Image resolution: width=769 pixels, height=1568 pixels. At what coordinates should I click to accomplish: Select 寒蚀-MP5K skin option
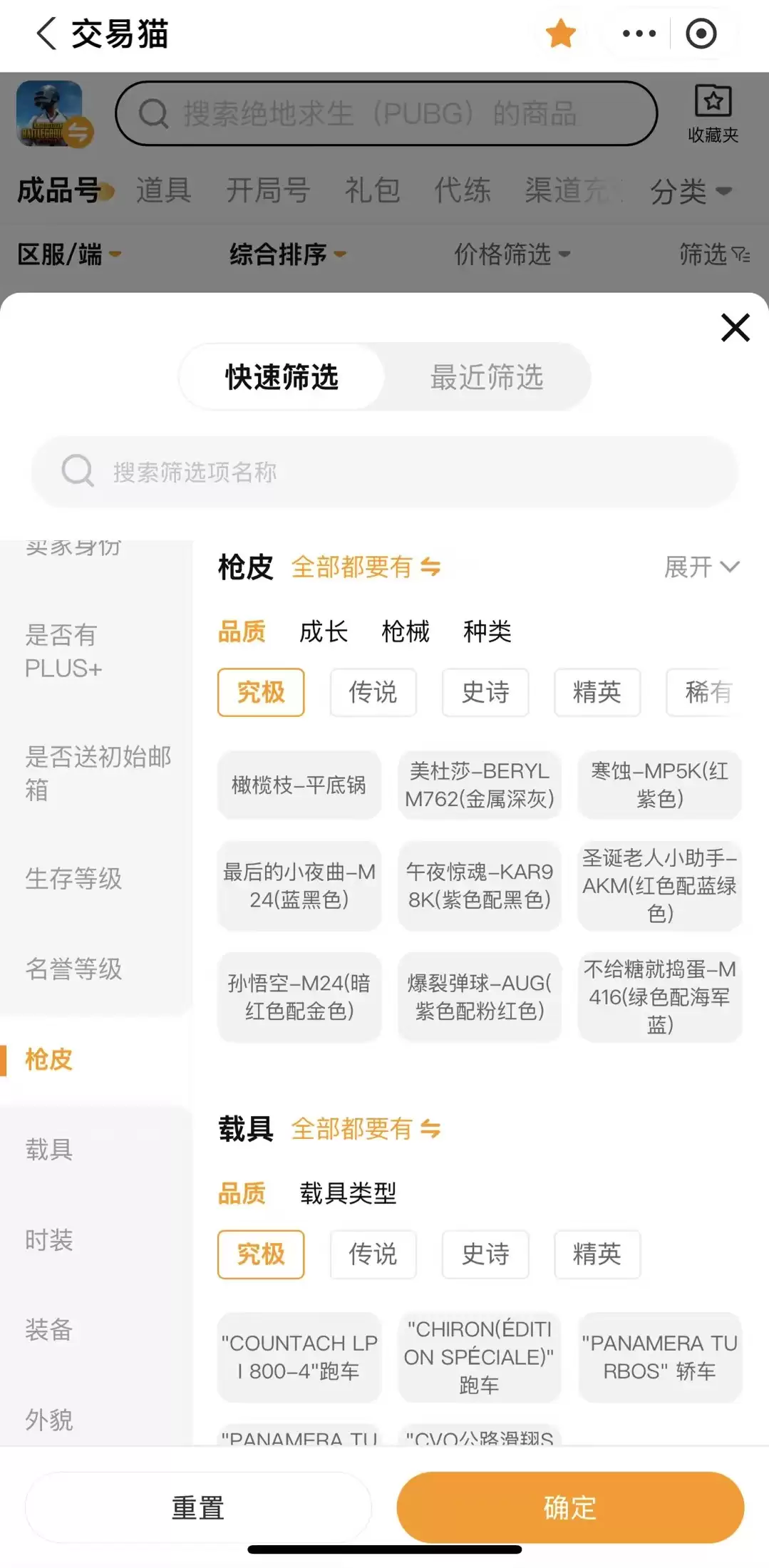660,785
